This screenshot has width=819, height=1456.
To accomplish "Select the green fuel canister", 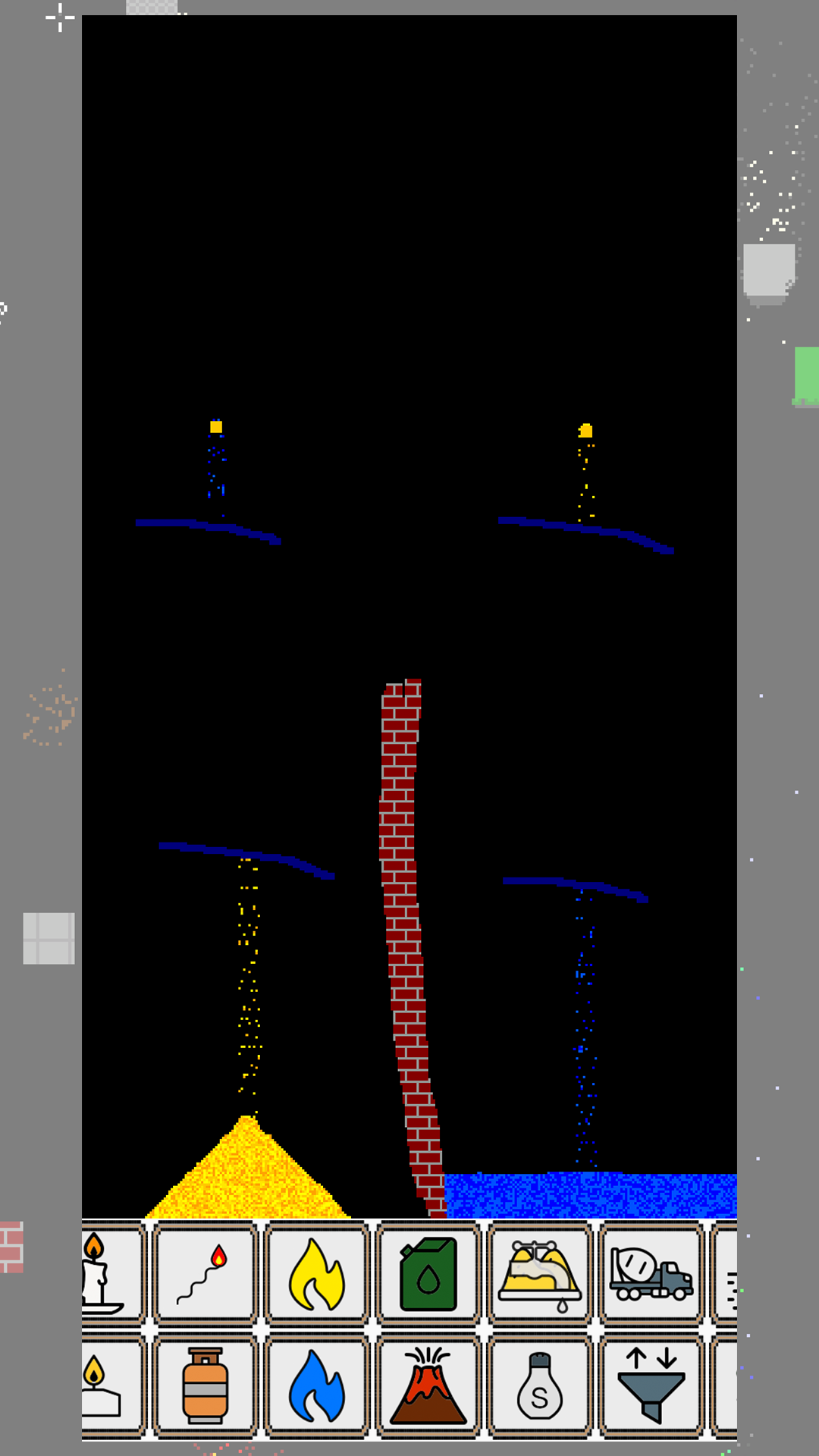I will [428, 1275].
